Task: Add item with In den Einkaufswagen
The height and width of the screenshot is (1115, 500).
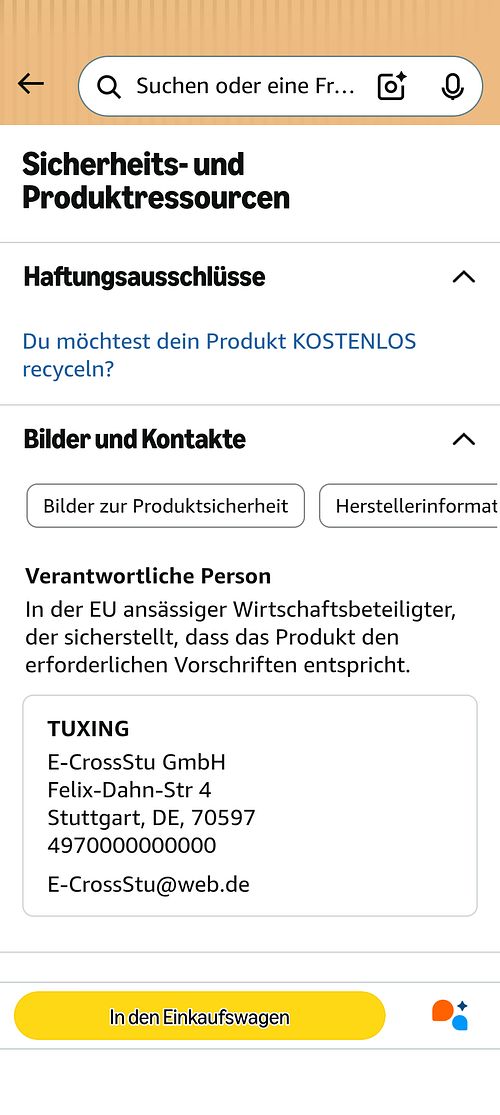Action: click(x=200, y=1016)
